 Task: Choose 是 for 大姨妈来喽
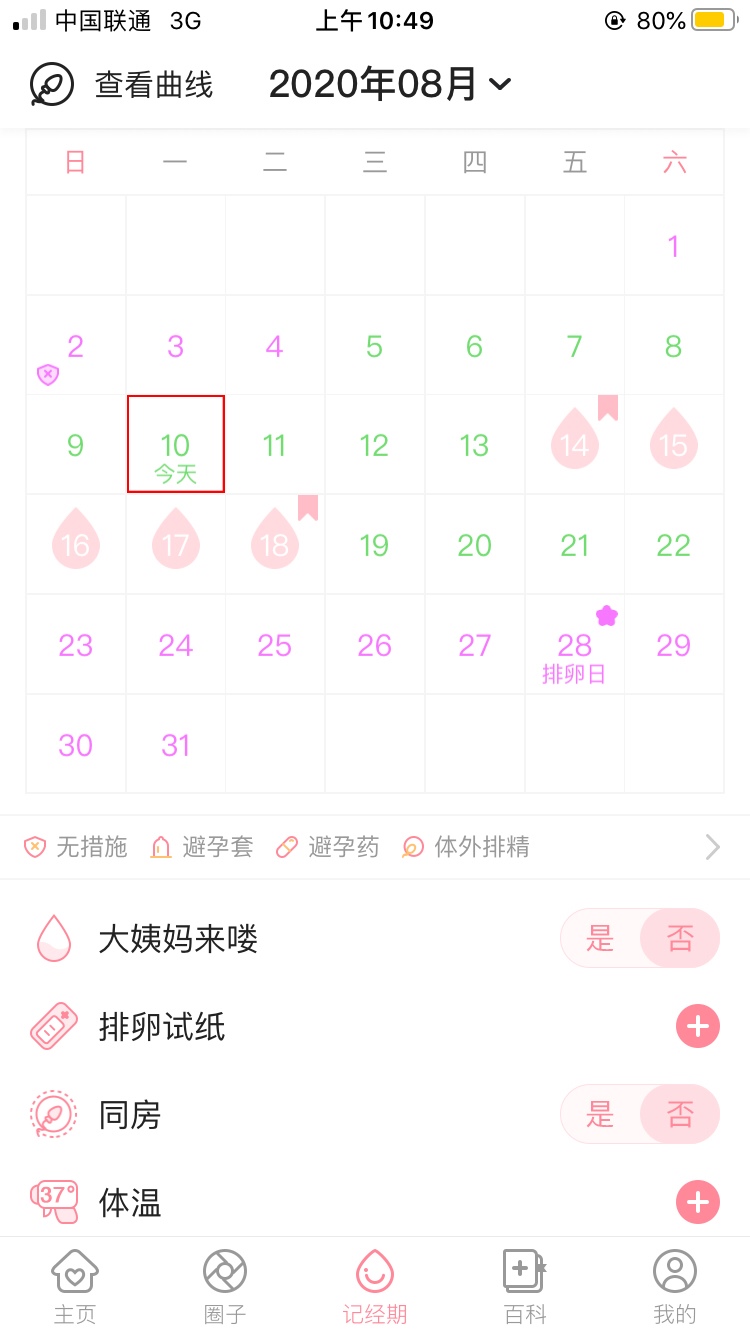point(600,938)
